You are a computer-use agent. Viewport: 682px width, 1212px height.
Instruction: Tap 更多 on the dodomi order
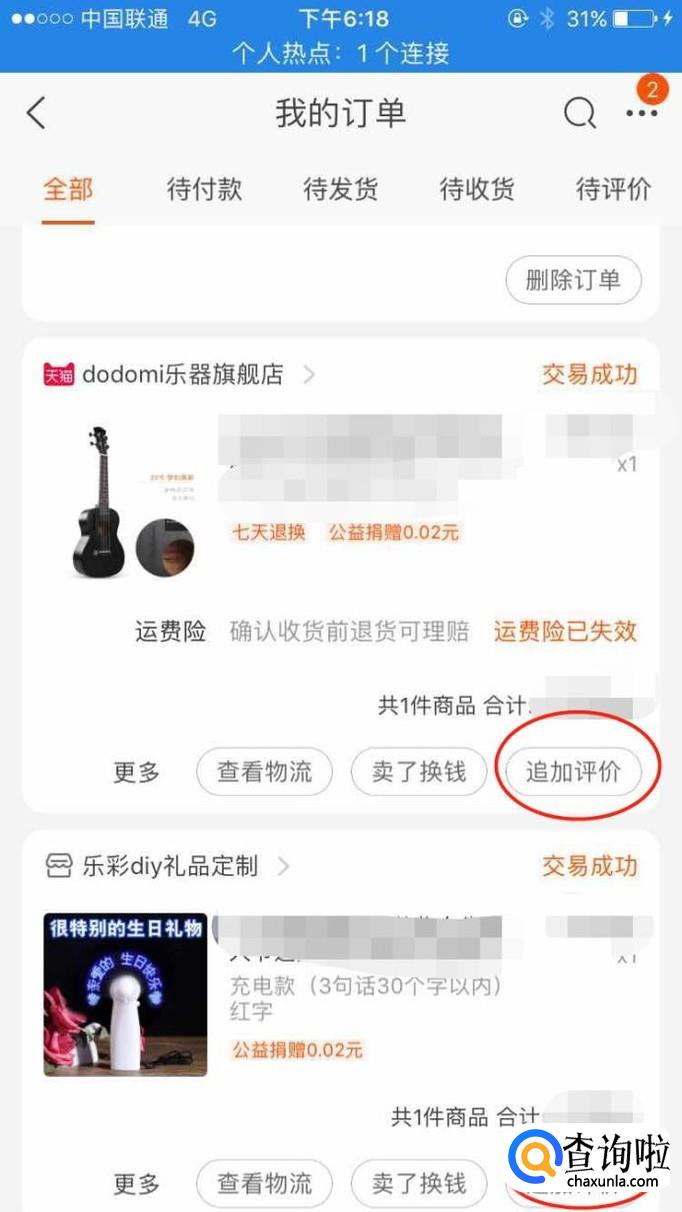pos(136,772)
